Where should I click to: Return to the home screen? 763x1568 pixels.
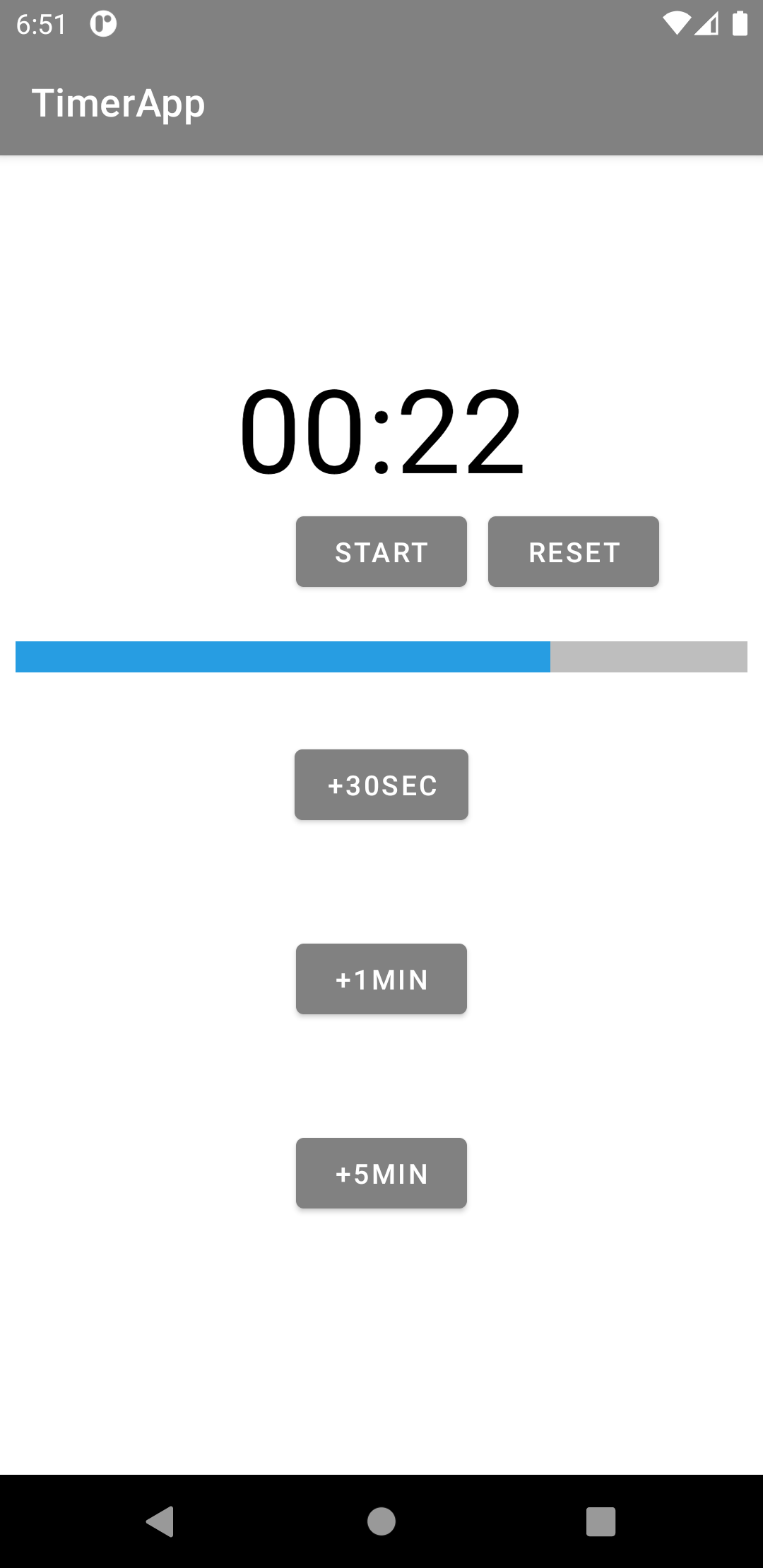tap(381, 1521)
